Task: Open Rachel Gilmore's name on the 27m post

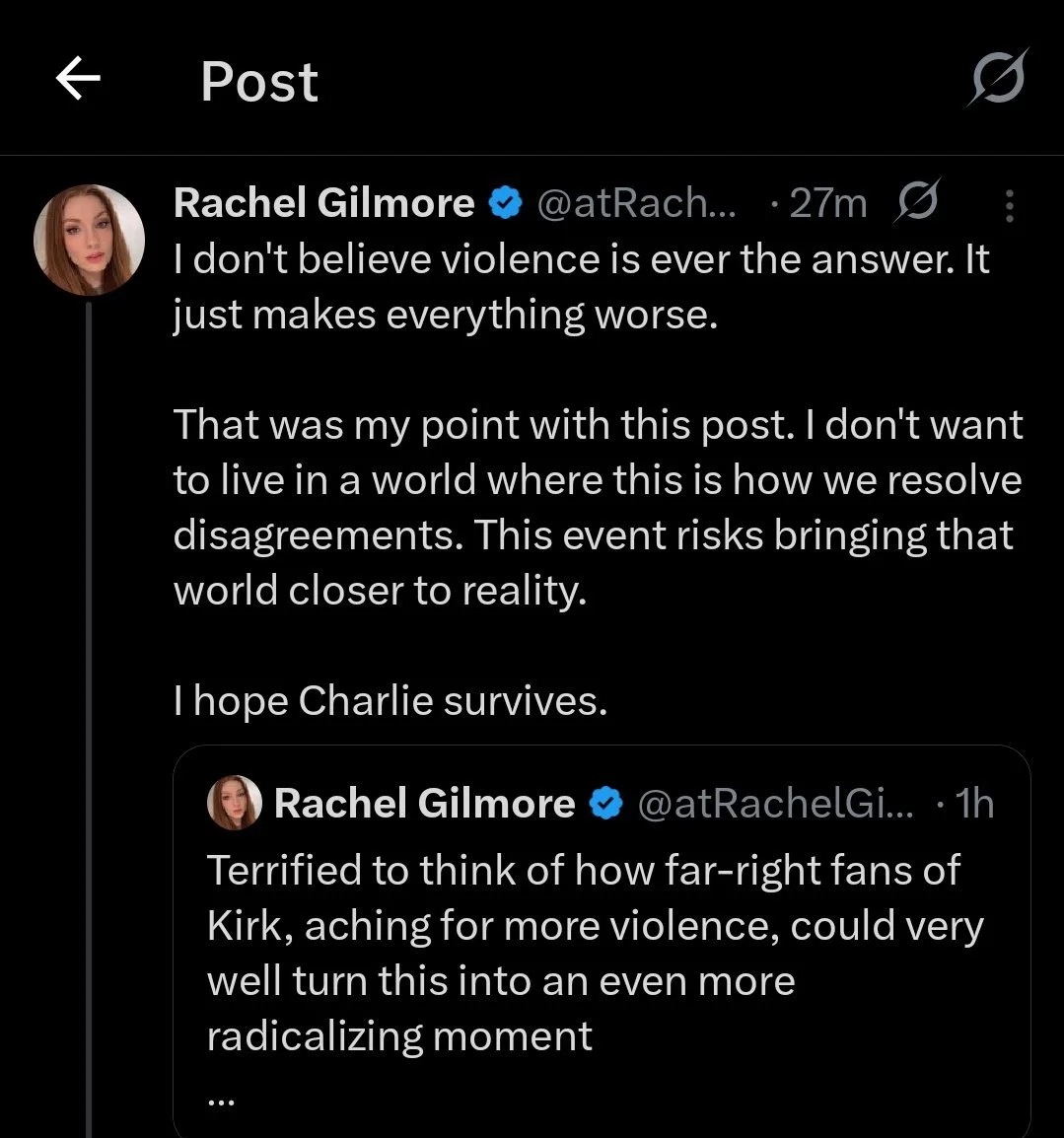Action: pos(323,203)
